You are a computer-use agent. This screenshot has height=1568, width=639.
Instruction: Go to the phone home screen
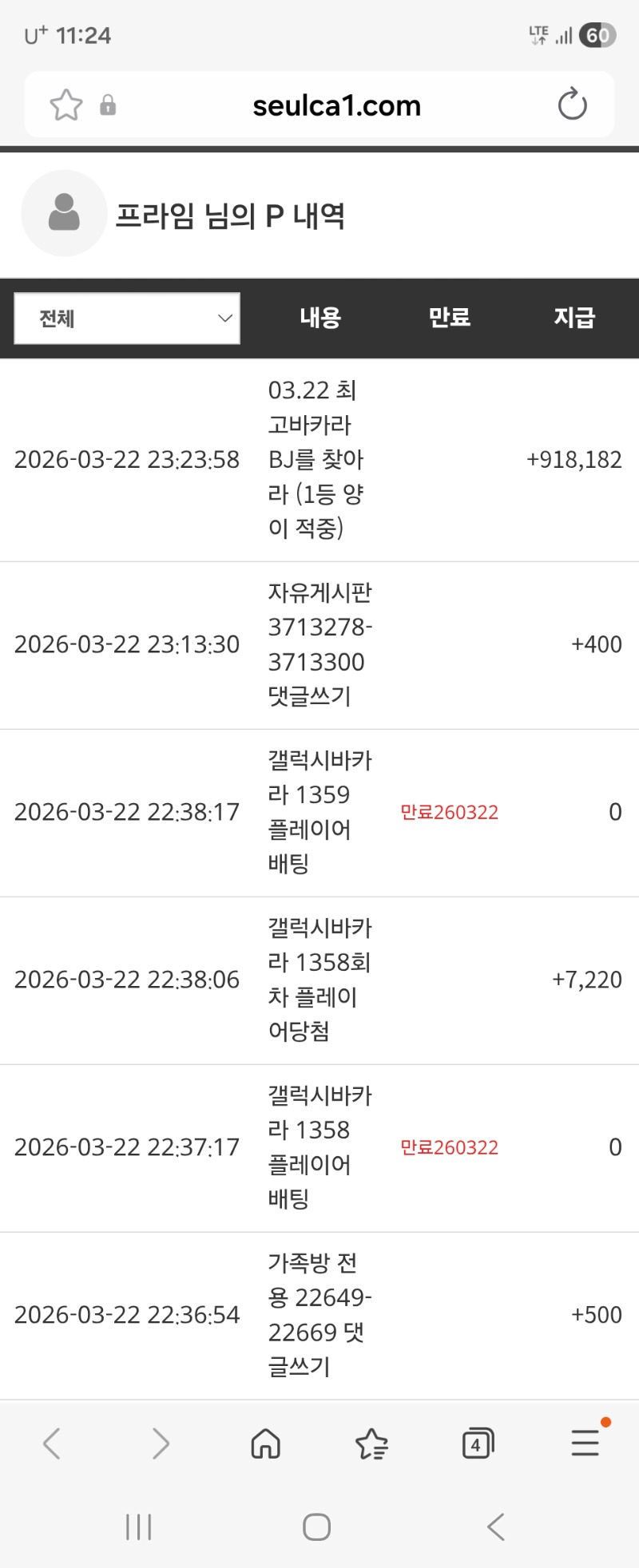(x=317, y=1527)
